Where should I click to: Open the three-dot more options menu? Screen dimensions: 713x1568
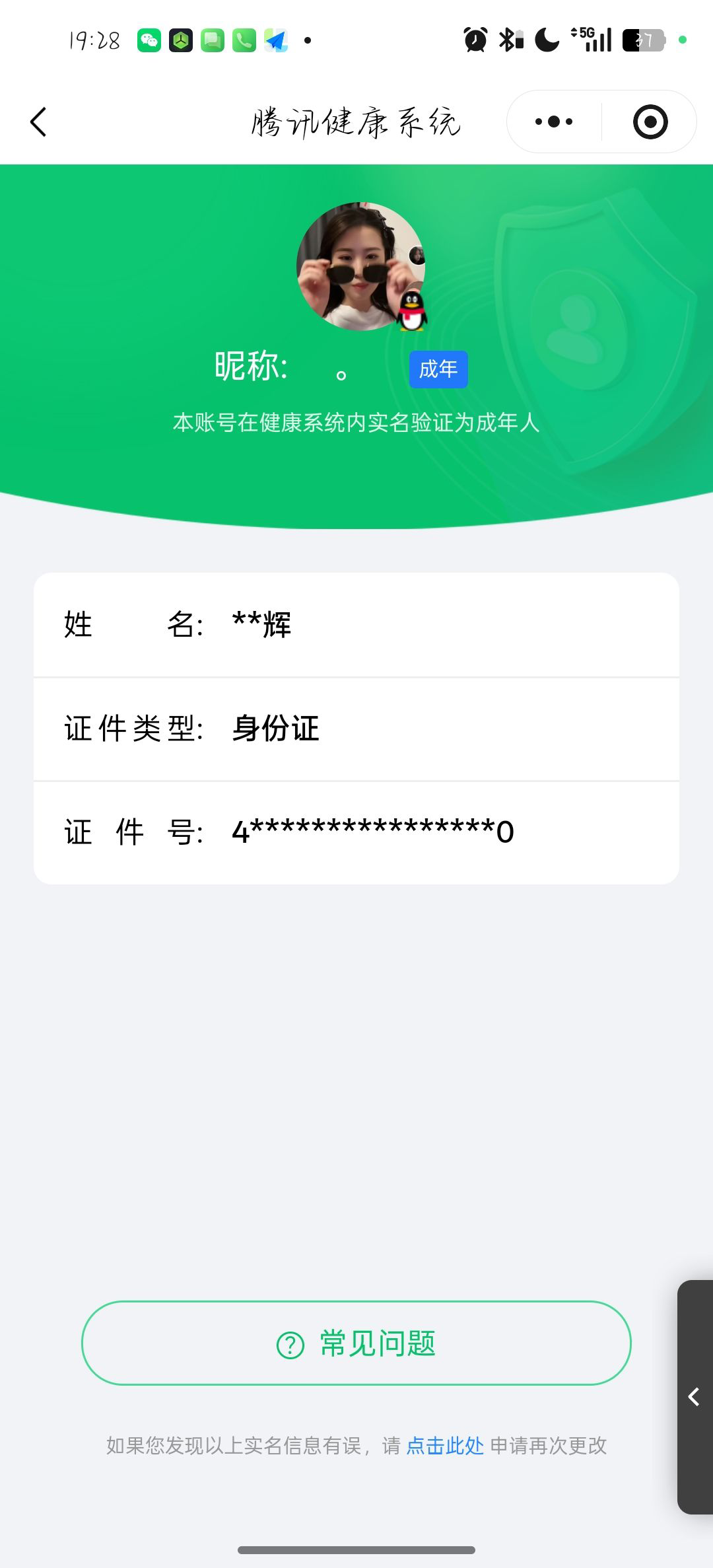tap(553, 122)
